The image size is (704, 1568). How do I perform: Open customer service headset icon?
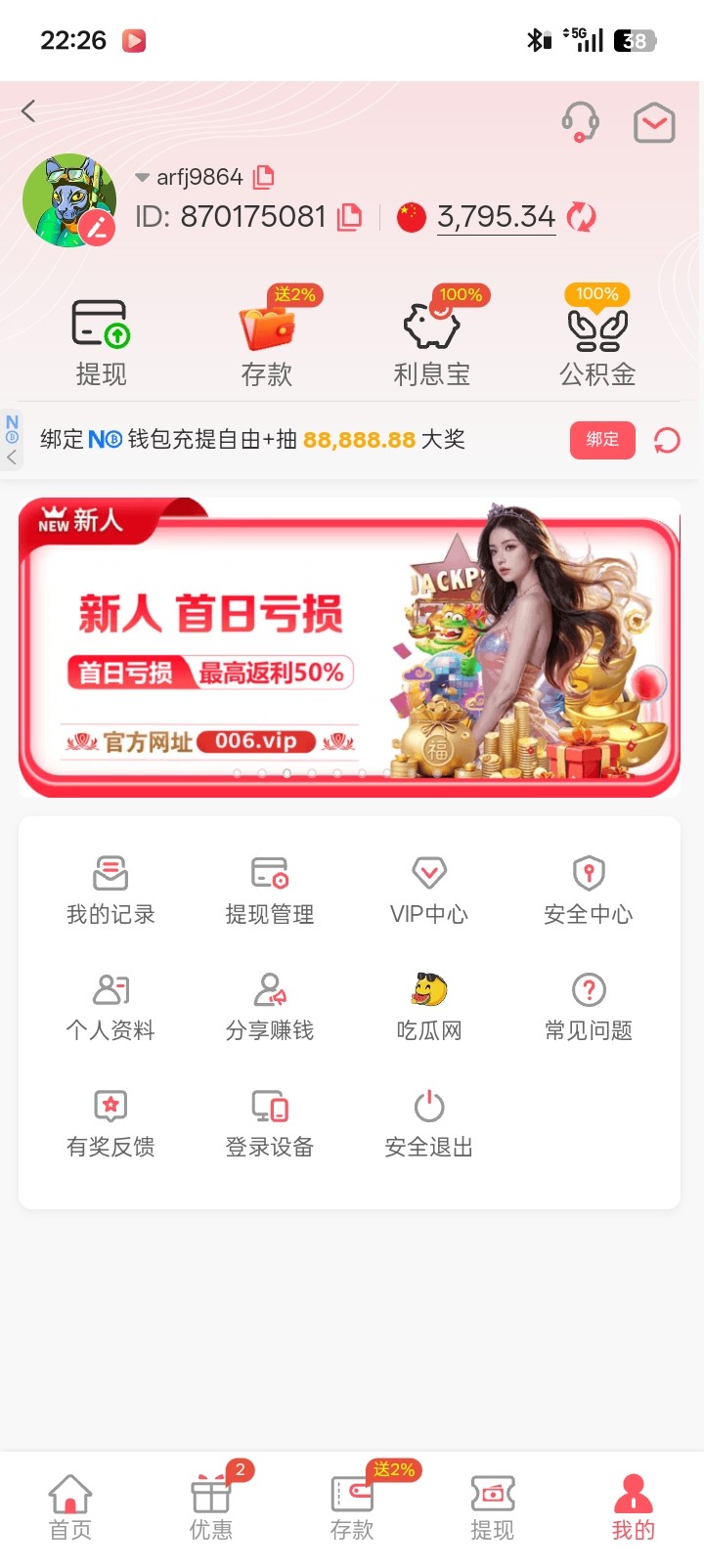(580, 123)
